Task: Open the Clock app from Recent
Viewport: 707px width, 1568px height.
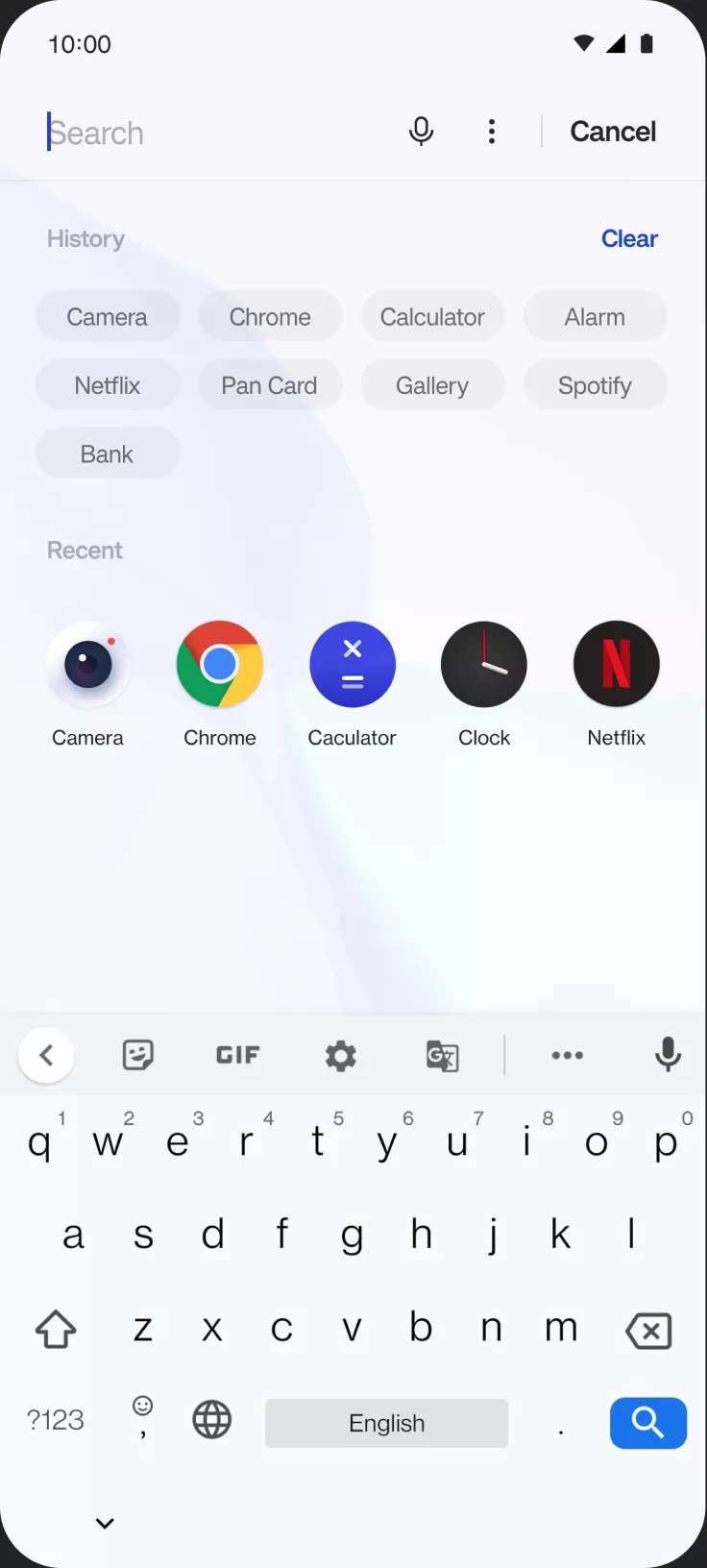Action: tap(483, 665)
